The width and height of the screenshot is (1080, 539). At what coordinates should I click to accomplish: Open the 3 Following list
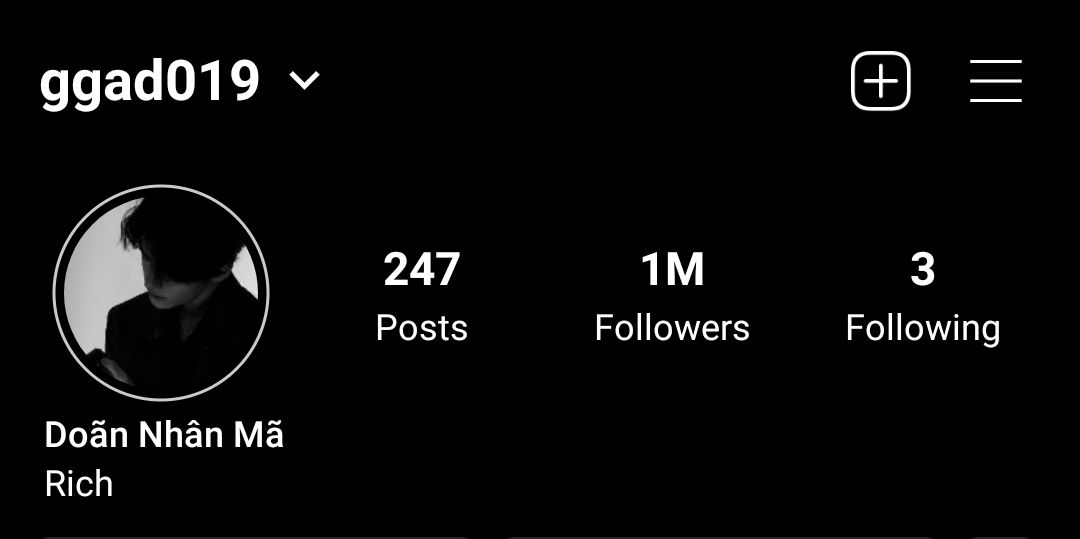[922, 297]
